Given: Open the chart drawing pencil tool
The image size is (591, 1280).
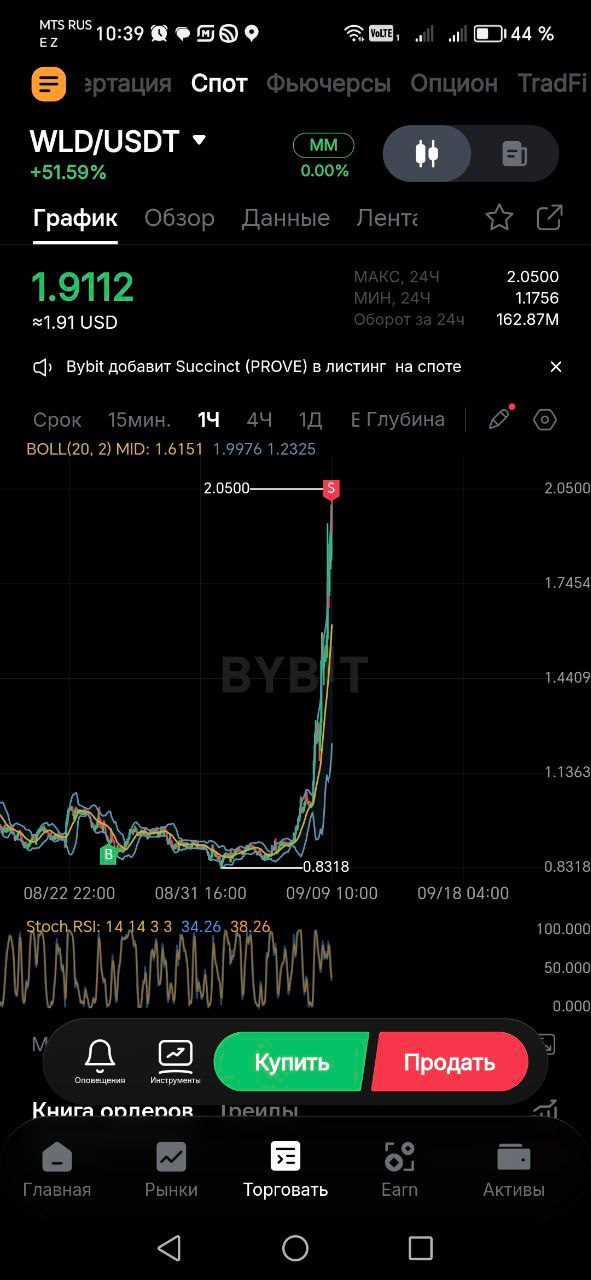Looking at the screenshot, I should click(x=499, y=419).
